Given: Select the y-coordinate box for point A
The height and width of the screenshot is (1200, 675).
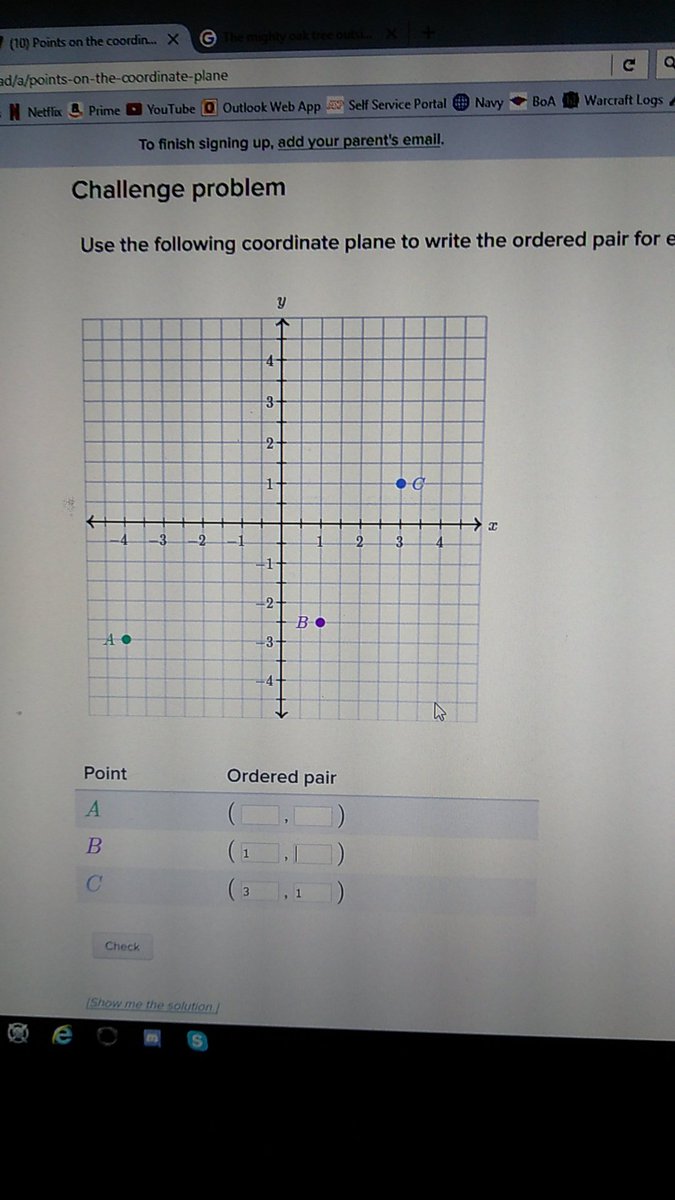Looking at the screenshot, I should click(314, 817).
